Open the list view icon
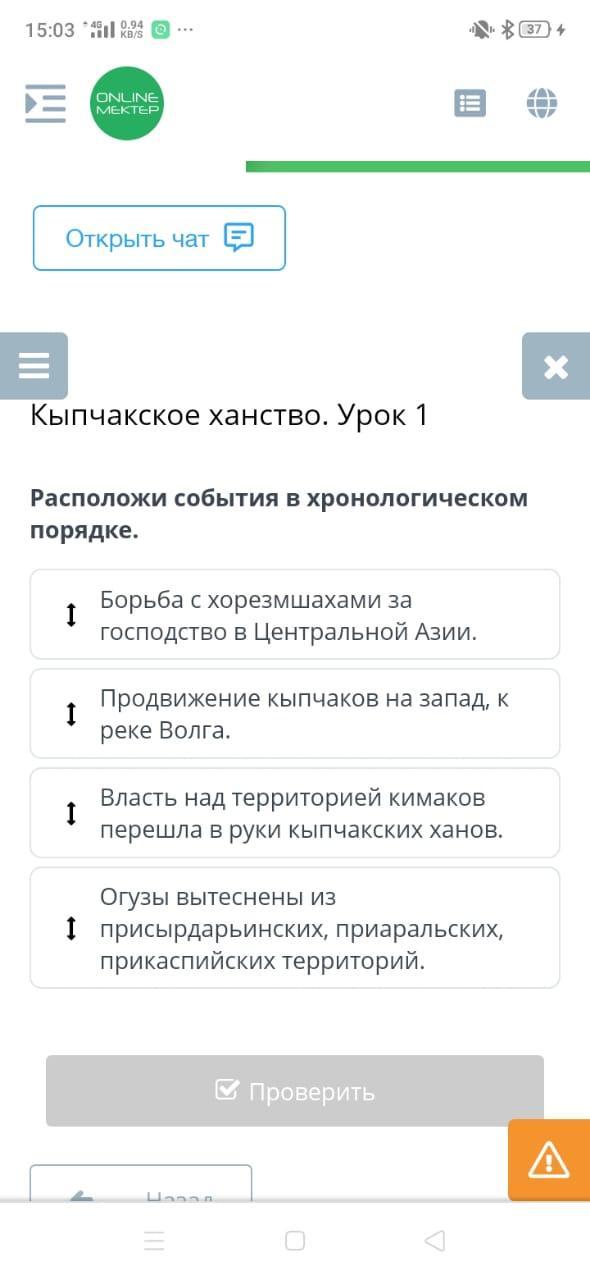Viewport: 590px width, 1280px height. pyautogui.click(x=470, y=103)
